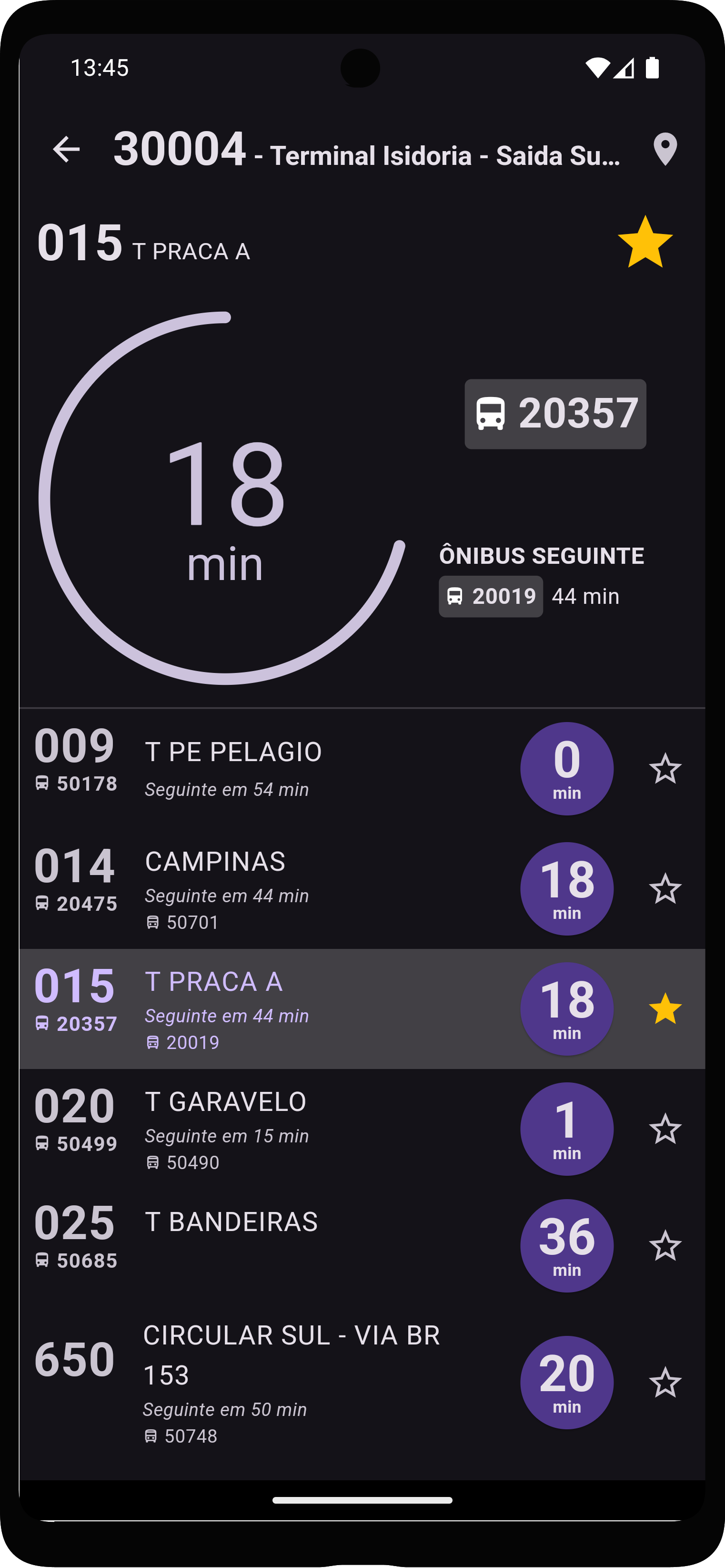Select line 014 CAMPINAS
Viewport: 725px width, 1568px height.
point(362,889)
